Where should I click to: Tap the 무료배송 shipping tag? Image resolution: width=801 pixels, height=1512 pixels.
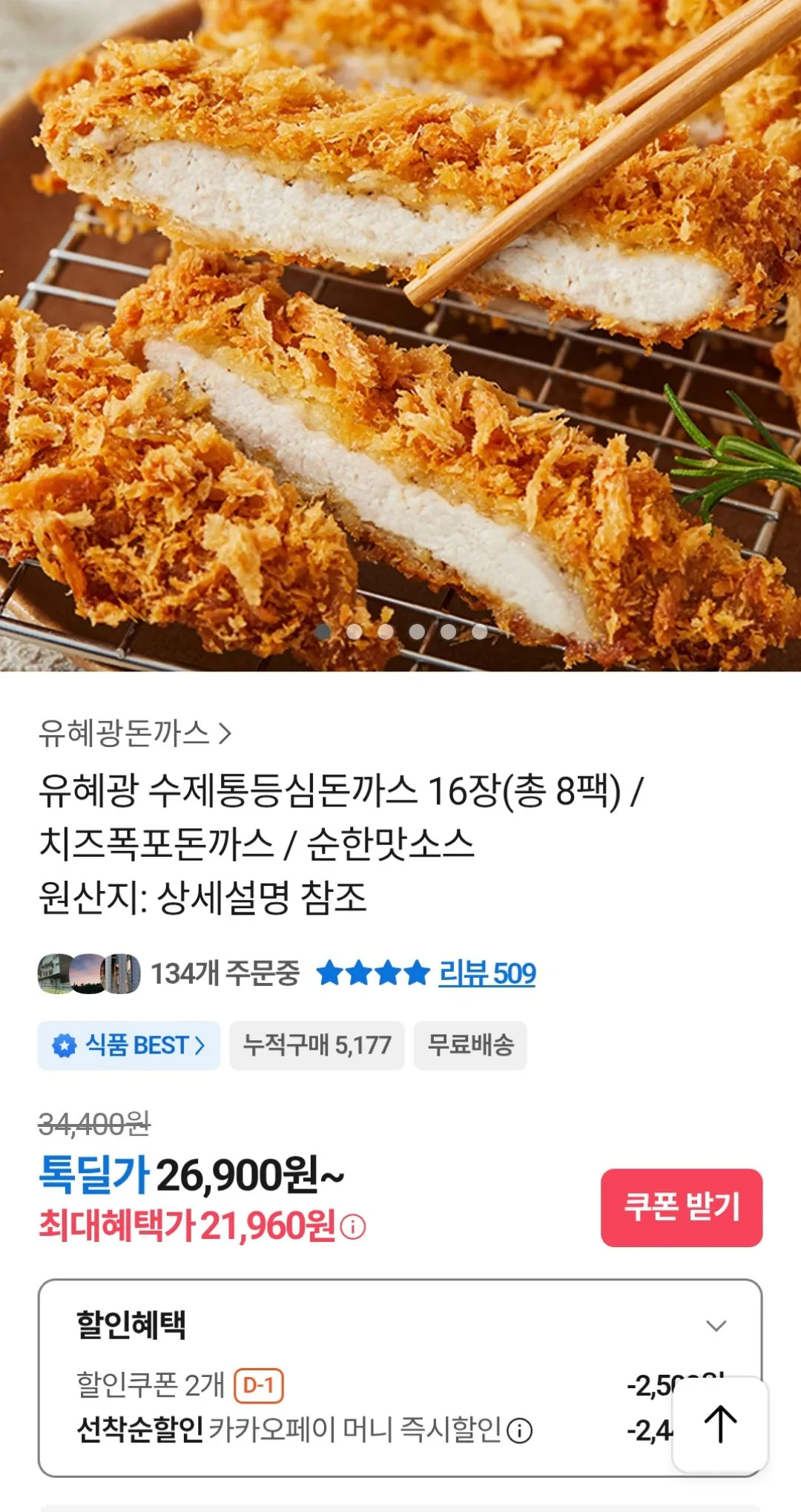tap(470, 1046)
